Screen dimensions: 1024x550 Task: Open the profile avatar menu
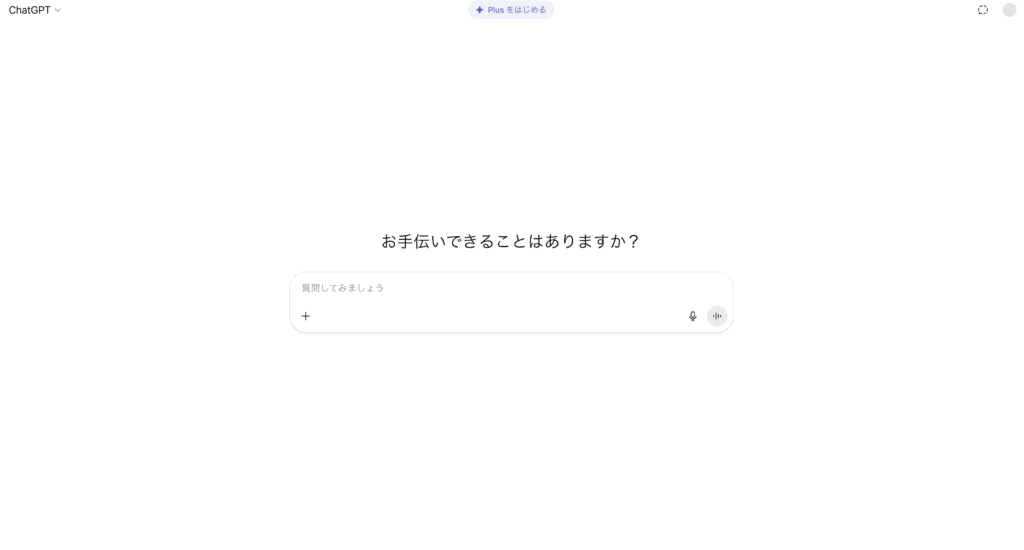click(1009, 10)
